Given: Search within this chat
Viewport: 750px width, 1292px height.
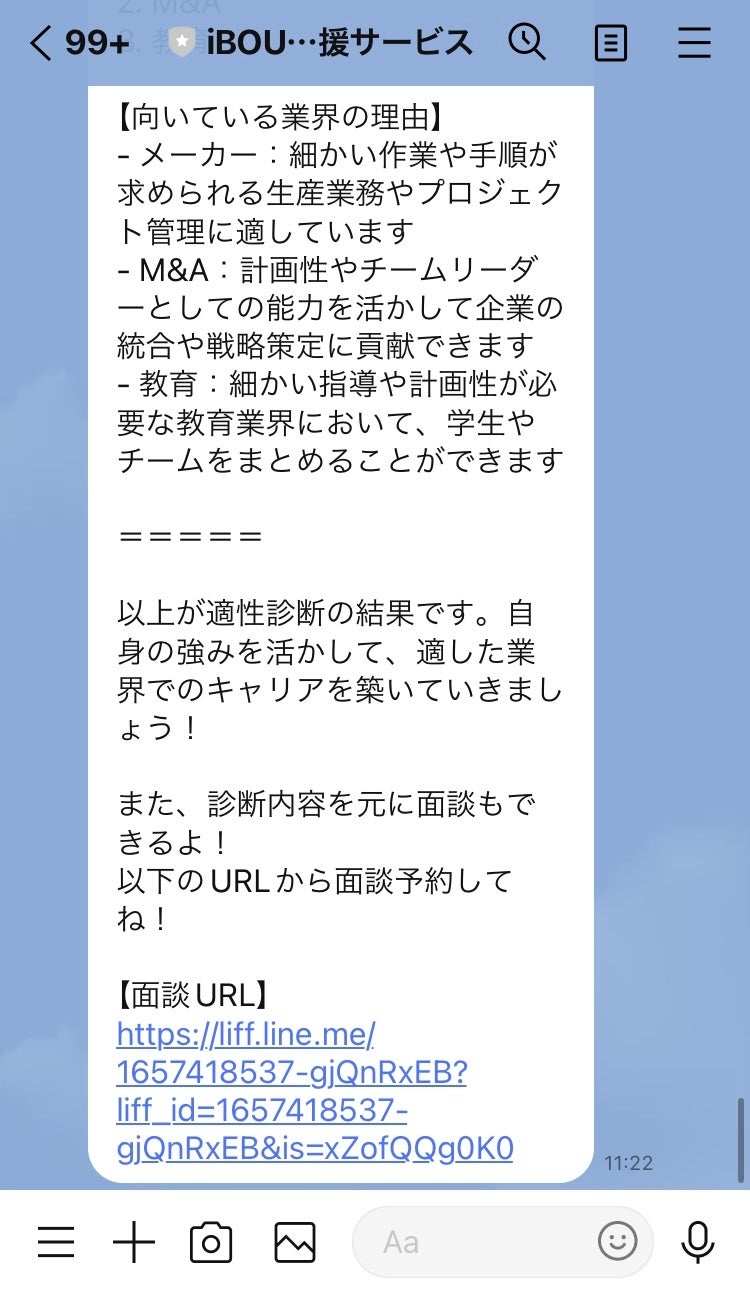Looking at the screenshot, I should (x=527, y=43).
